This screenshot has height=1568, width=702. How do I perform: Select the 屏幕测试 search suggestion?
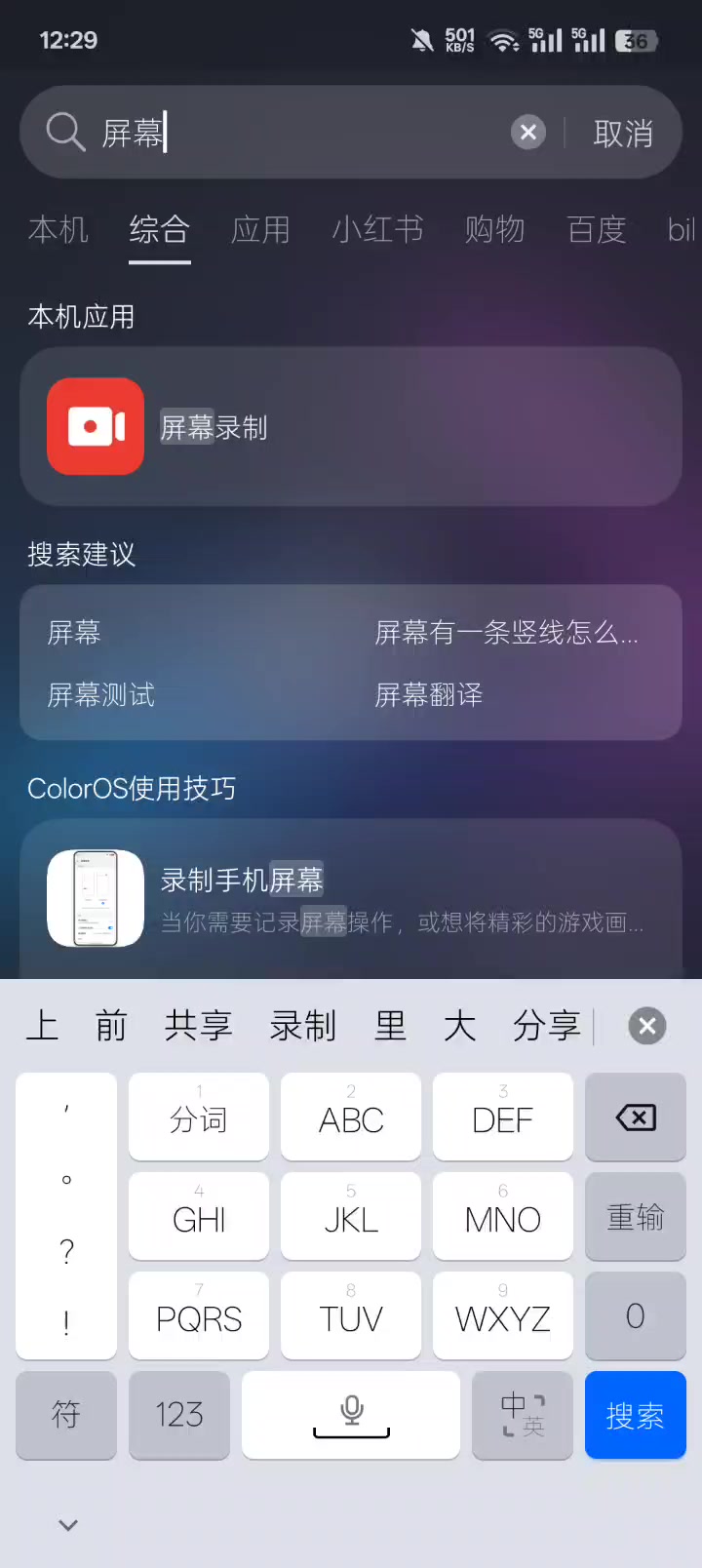(101, 695)
